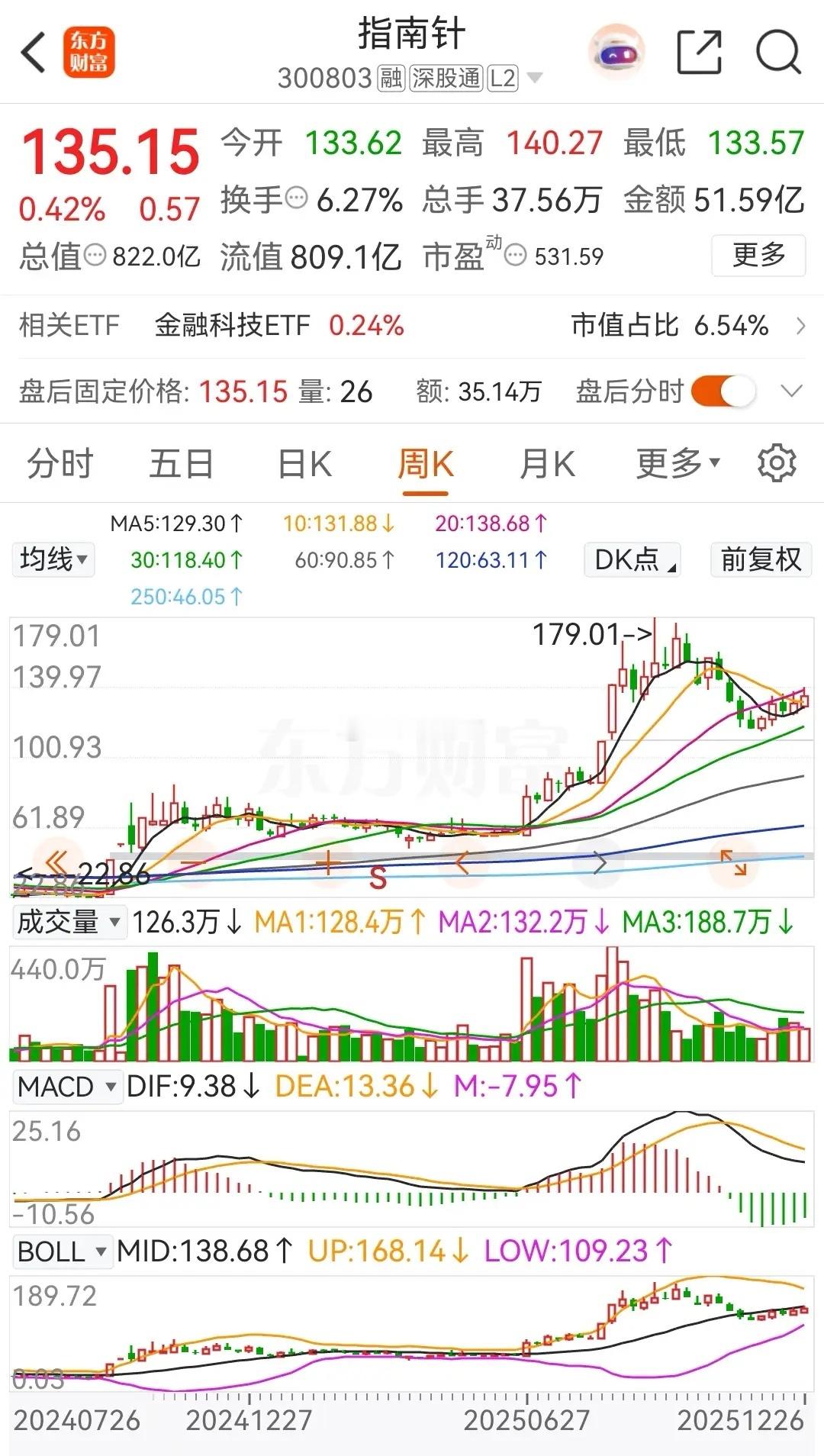This screenshot has height=1456, width=824.
Task: Expand the 更多 dropdown beside 月K
Action: pos(676,462)
